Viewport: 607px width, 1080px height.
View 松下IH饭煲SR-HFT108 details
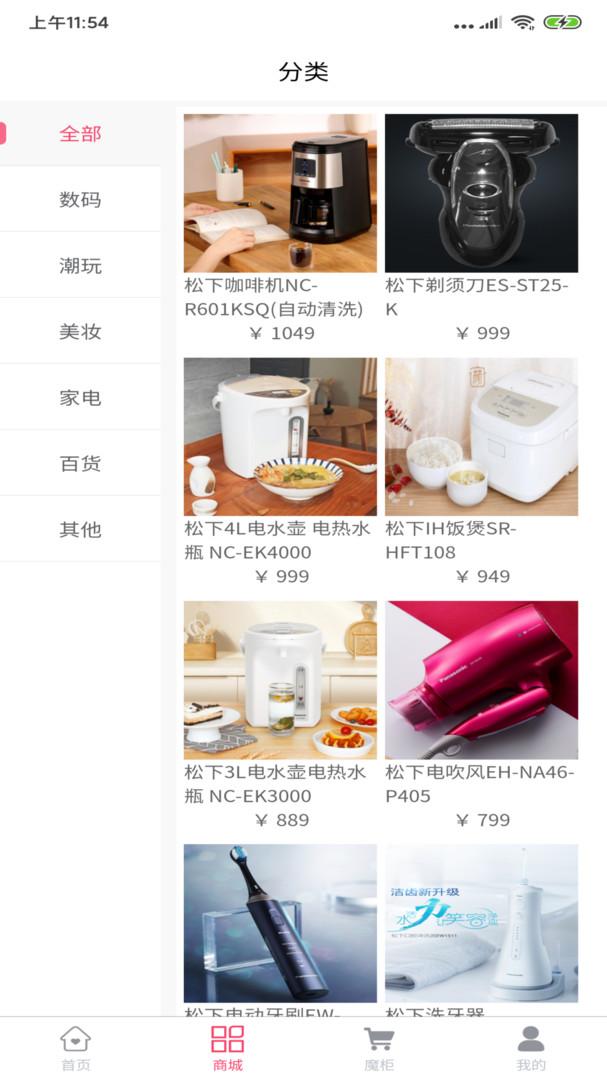(481, 437)
